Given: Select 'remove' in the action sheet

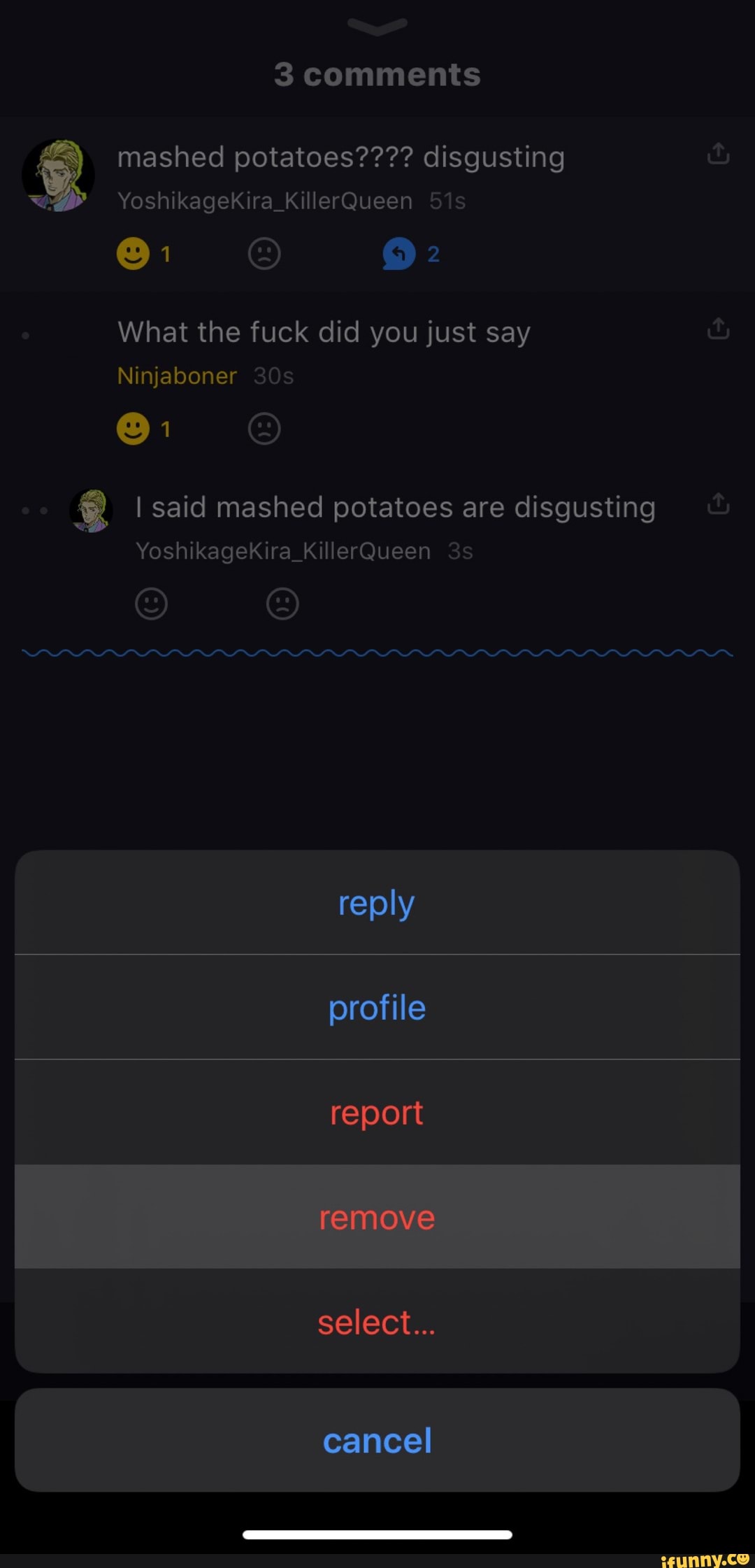Looking at the screenshot, I should point(377,1217).
